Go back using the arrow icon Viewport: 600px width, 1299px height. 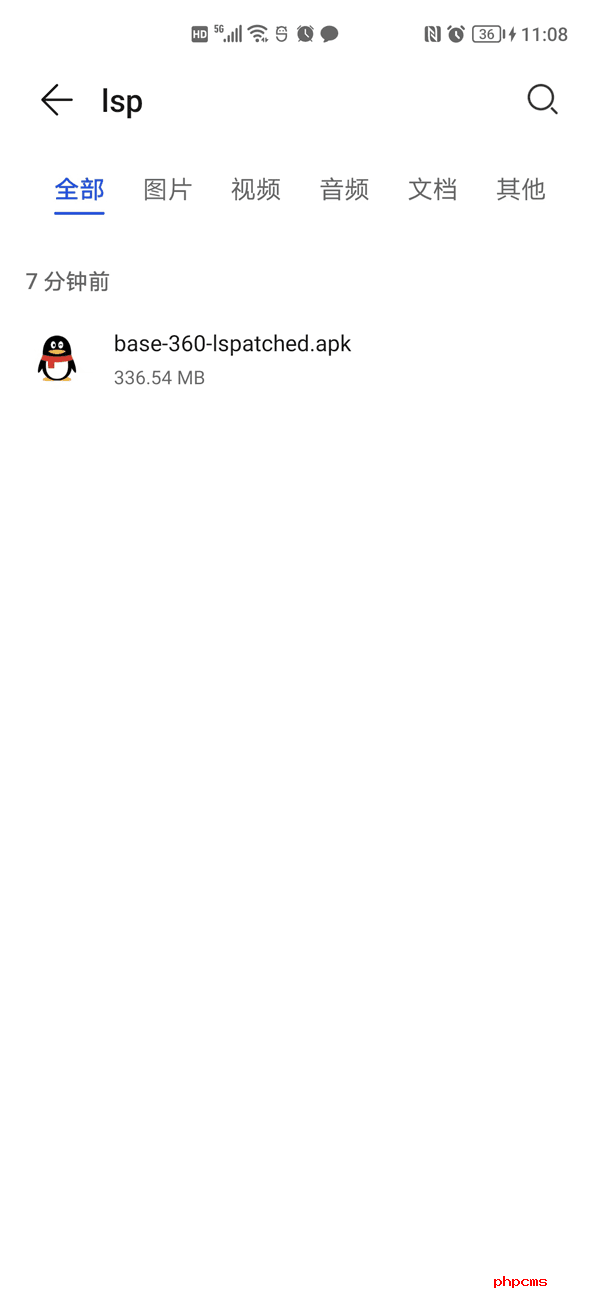click(57, 100)
